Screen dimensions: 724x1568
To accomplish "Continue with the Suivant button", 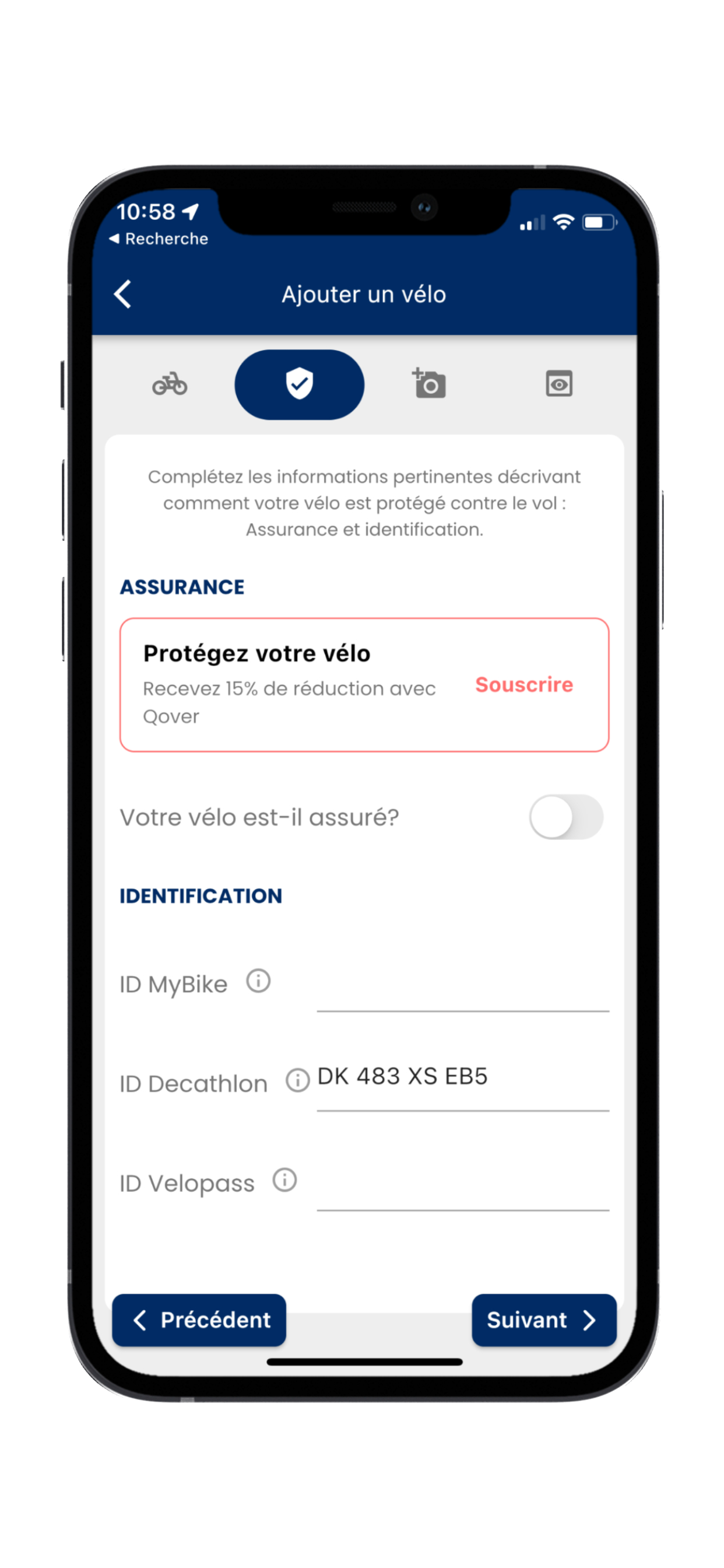I will [543, 1319].
